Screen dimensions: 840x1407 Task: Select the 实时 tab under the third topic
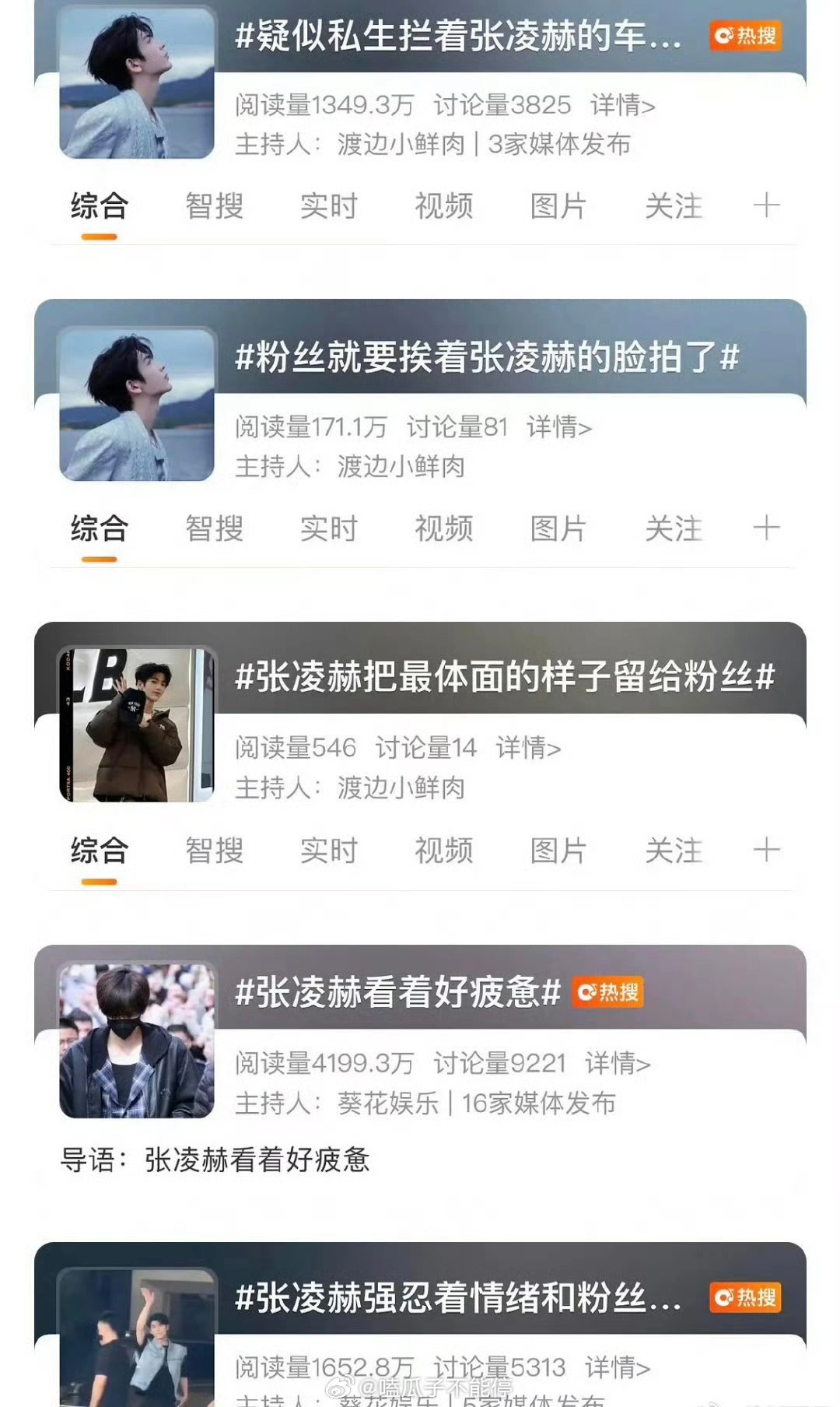click(x=329, y=850)
